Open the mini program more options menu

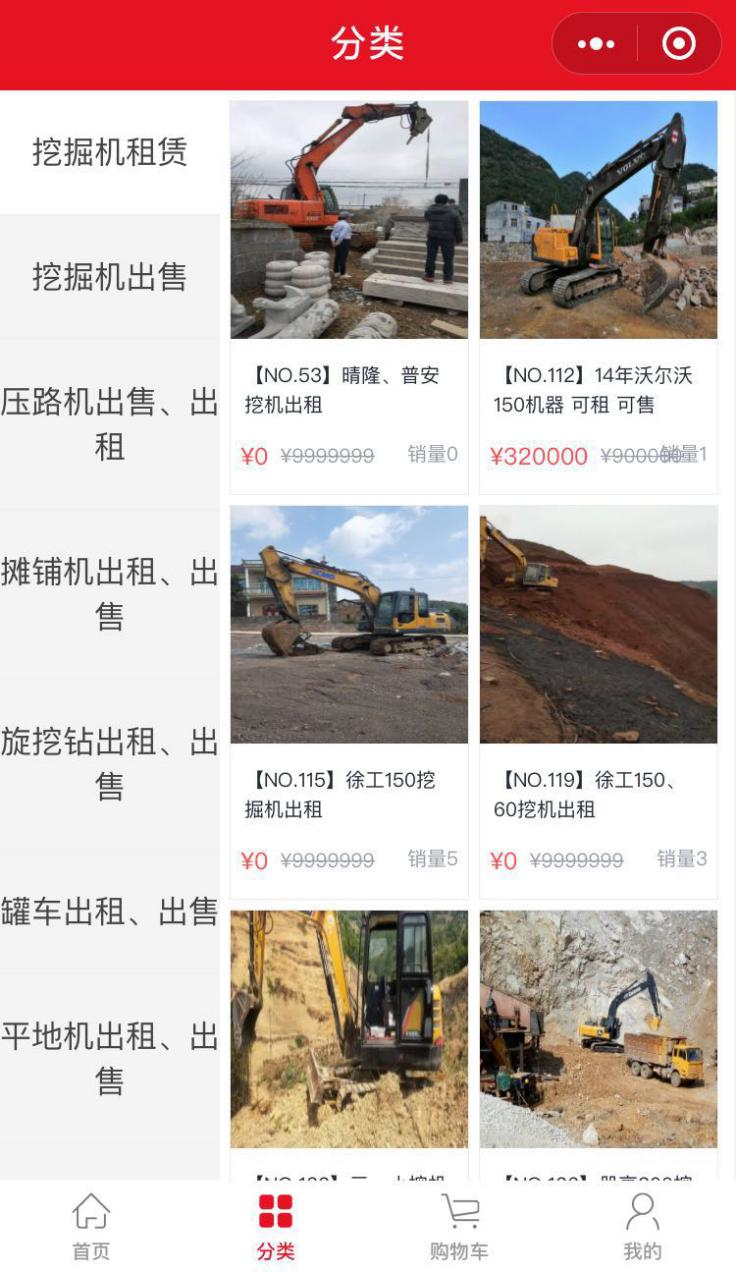pos(596,44)
